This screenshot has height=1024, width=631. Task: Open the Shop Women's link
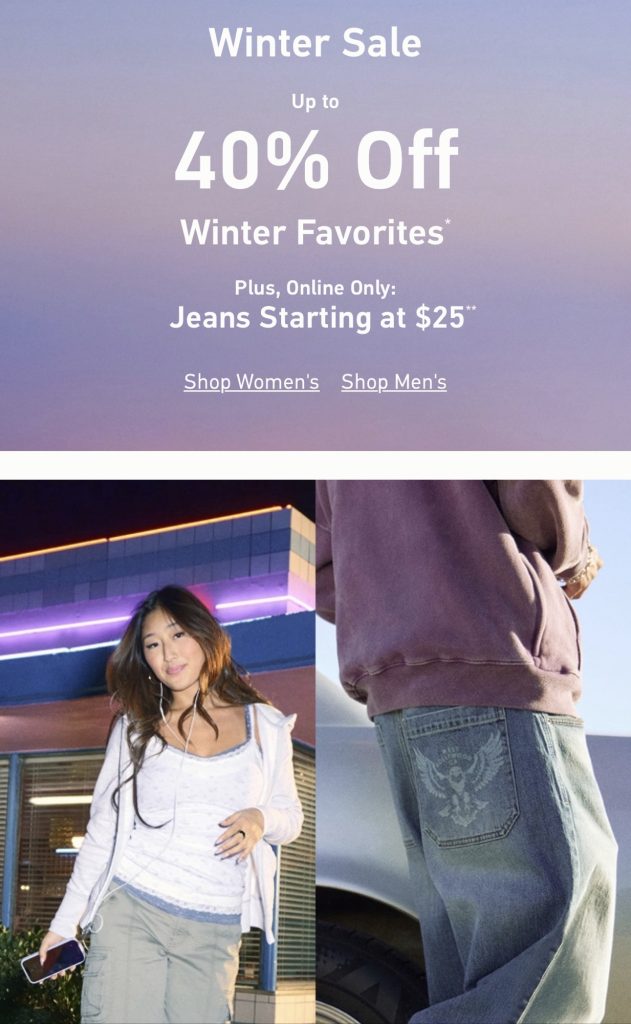coord(251,382)
